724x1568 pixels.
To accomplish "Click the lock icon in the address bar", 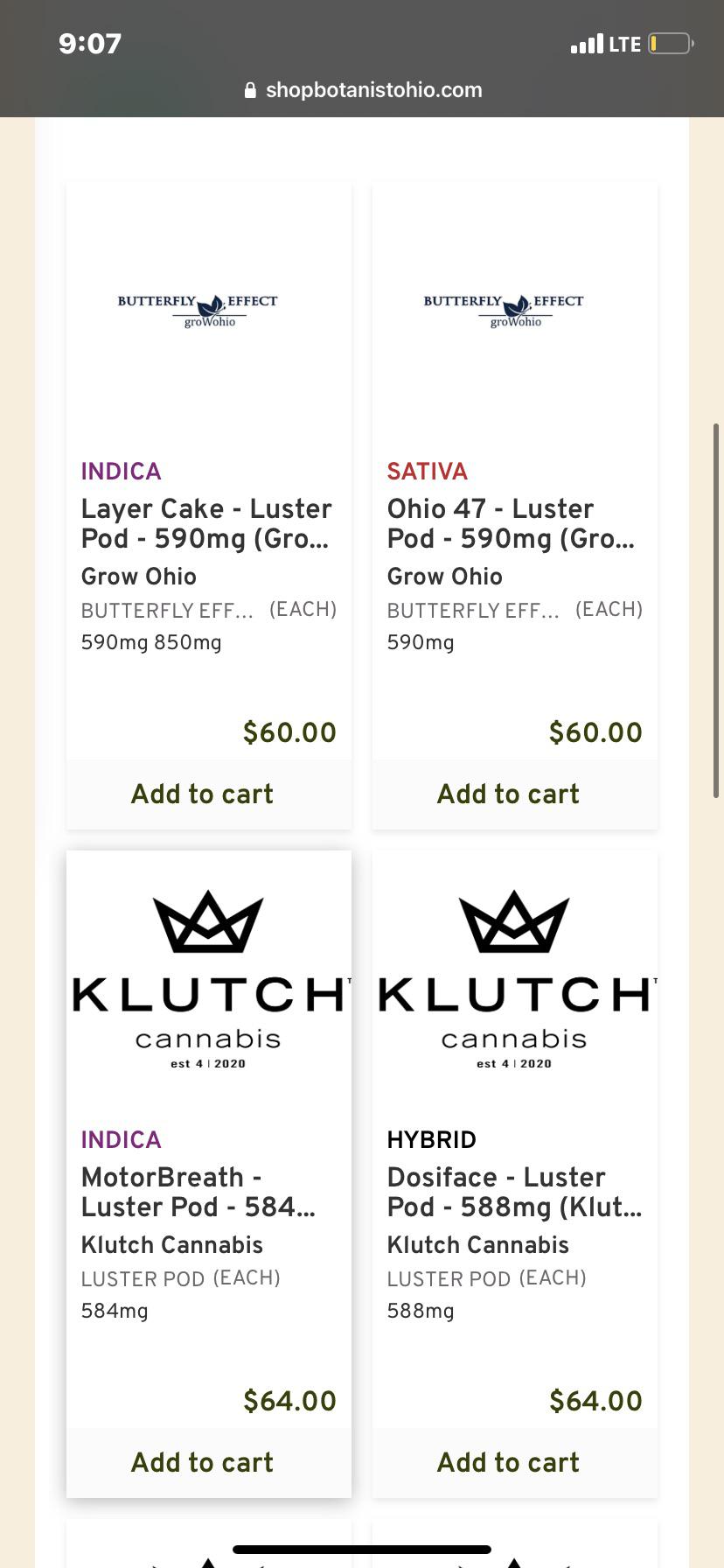I will pos(248,90).
